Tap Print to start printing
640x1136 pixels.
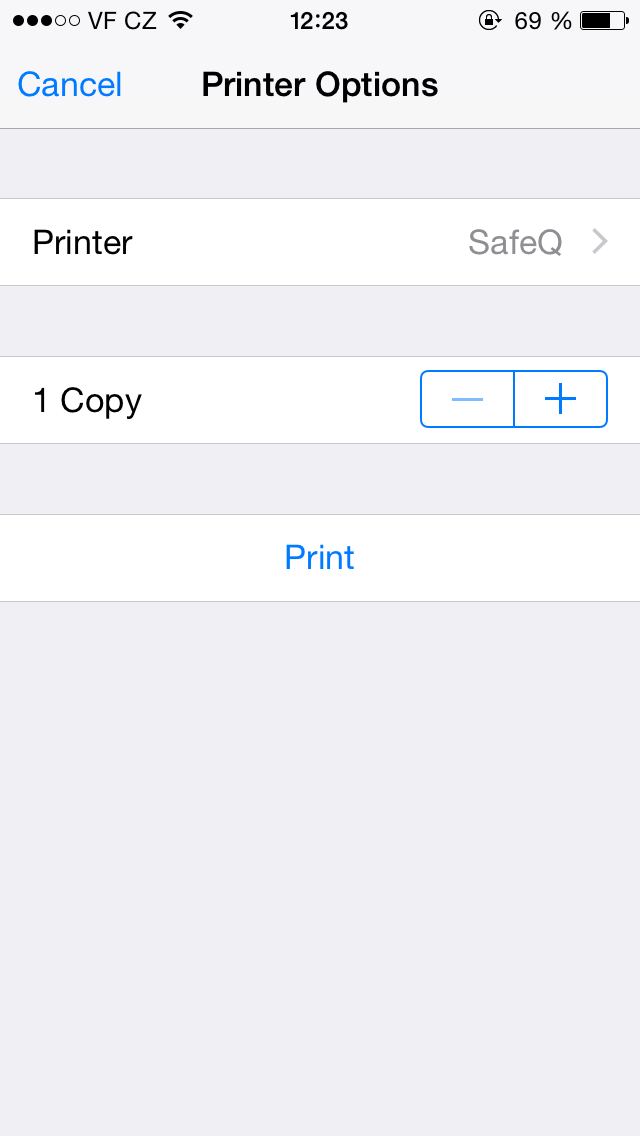coord(320,558)
